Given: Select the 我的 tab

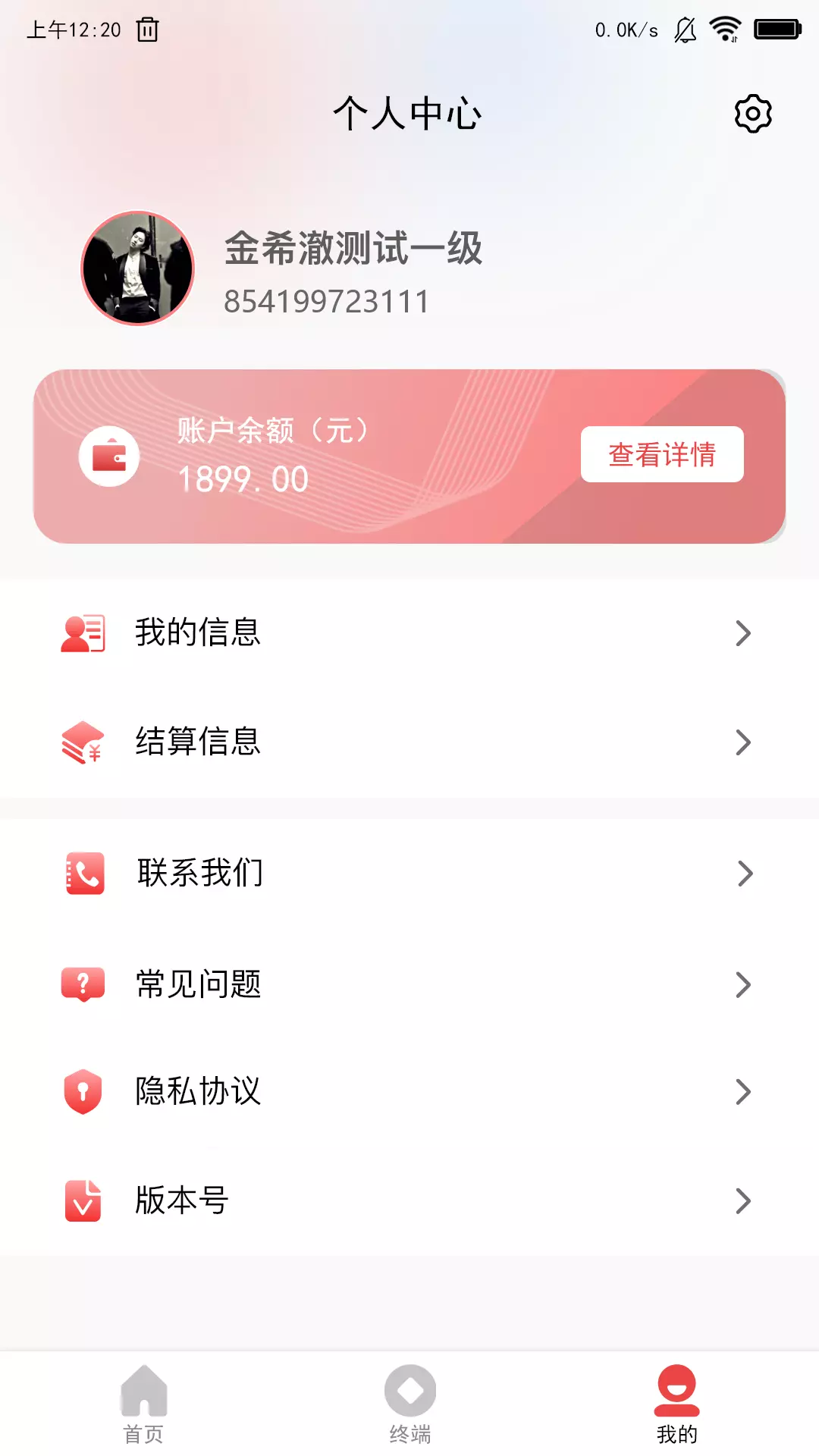Looking at the screenshot, I should click(676, 1404).
